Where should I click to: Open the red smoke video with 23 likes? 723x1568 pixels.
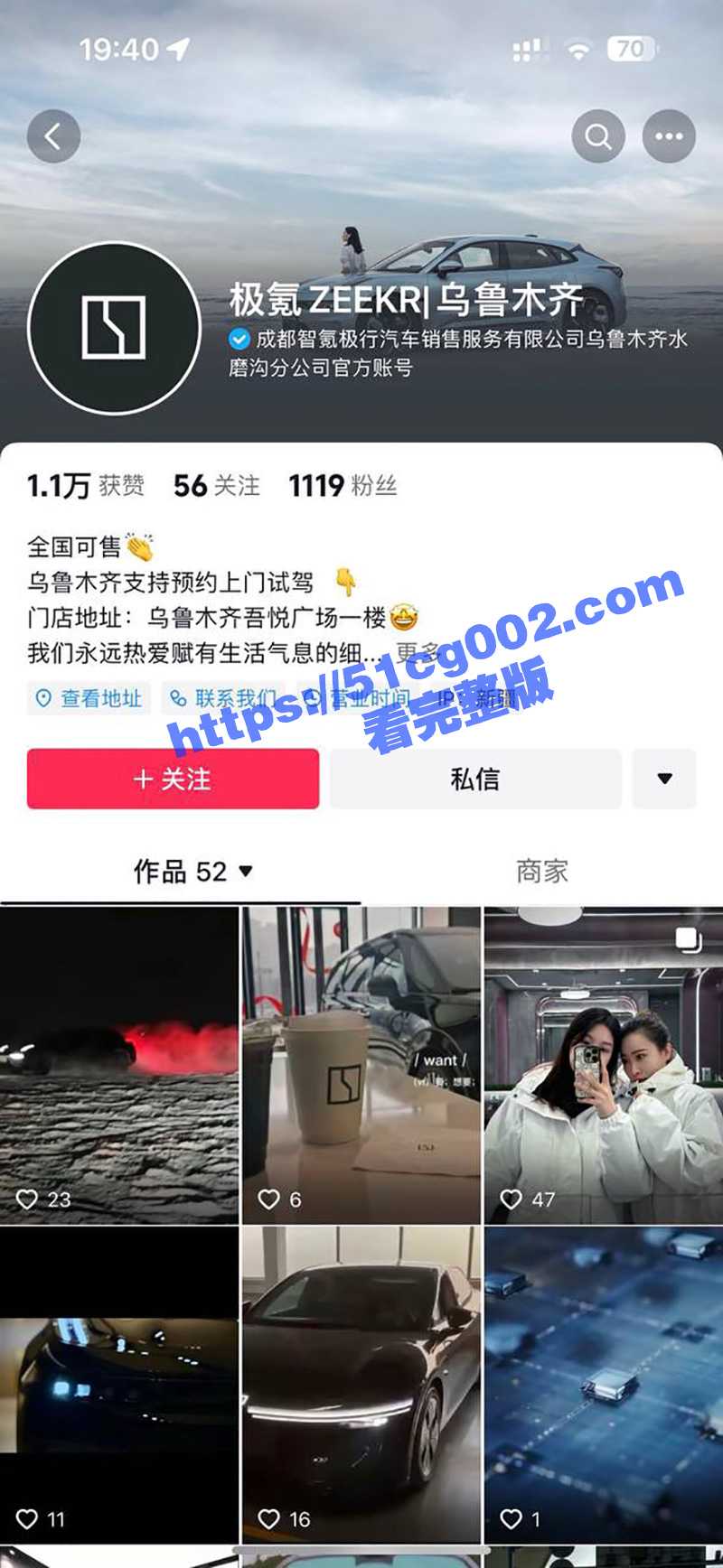point(119,1066)
